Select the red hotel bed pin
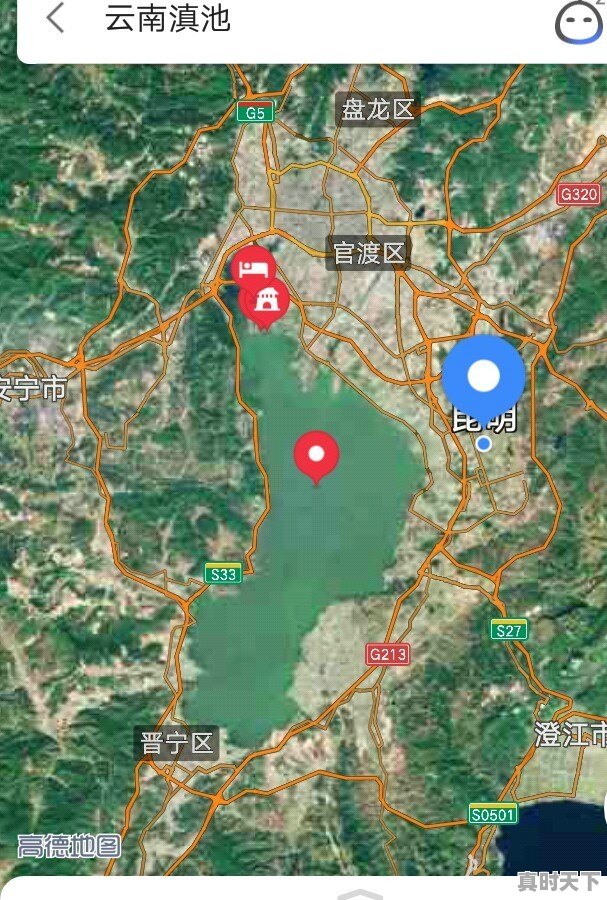 [x=251, y=267]
